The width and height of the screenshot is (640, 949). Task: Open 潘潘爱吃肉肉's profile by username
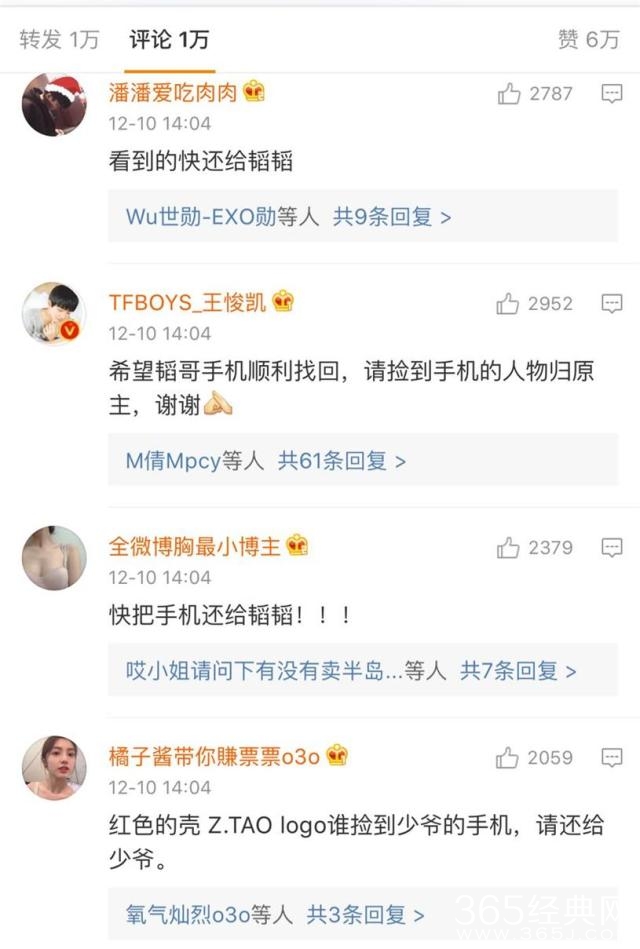173,93
